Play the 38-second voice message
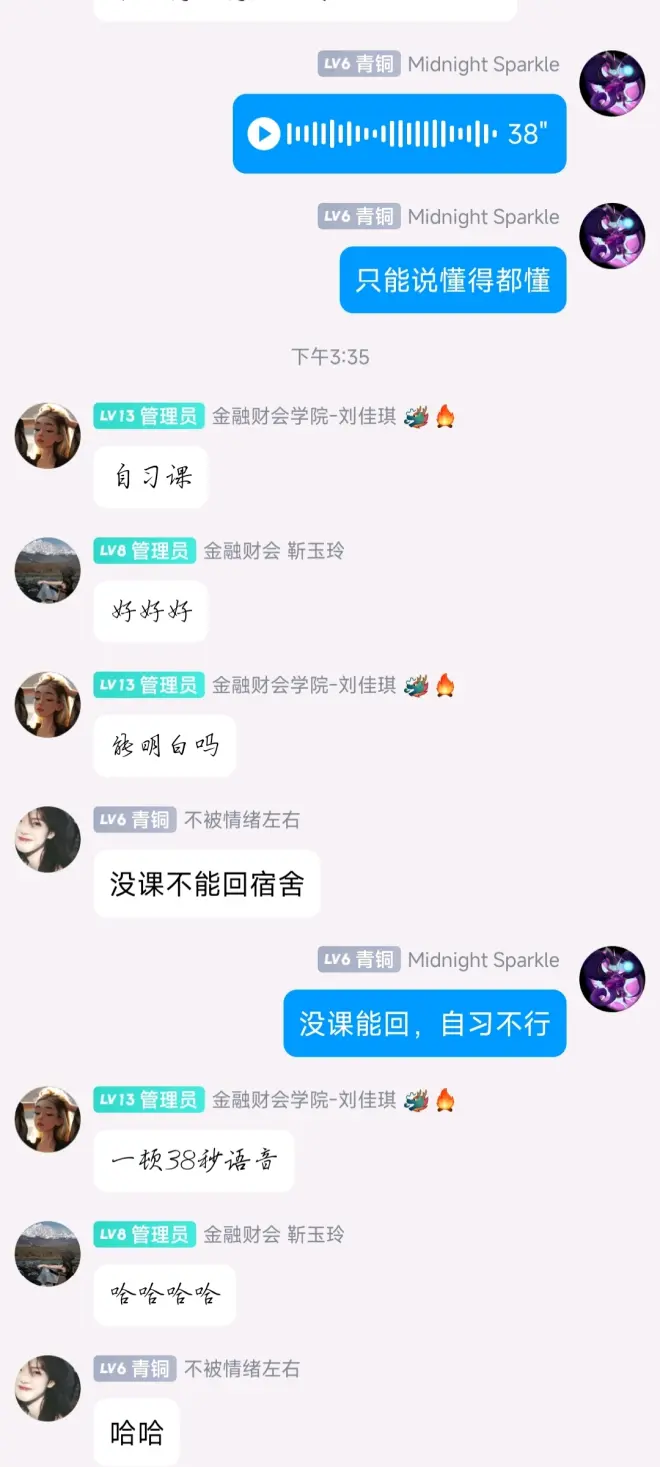Screen dimensions: 660x1467 click(264, 134)
